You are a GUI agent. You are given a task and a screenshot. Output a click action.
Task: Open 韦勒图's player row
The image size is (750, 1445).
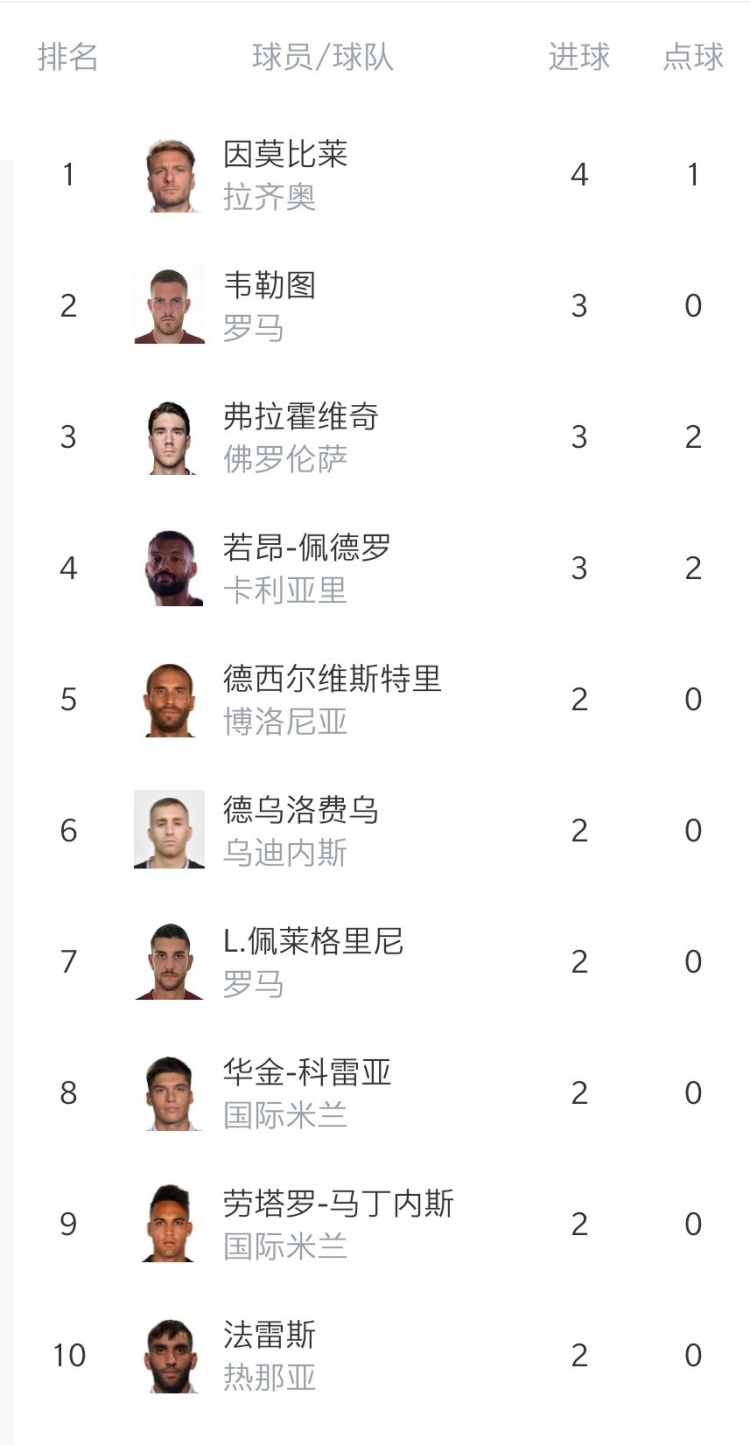click(x=382, y=306)
